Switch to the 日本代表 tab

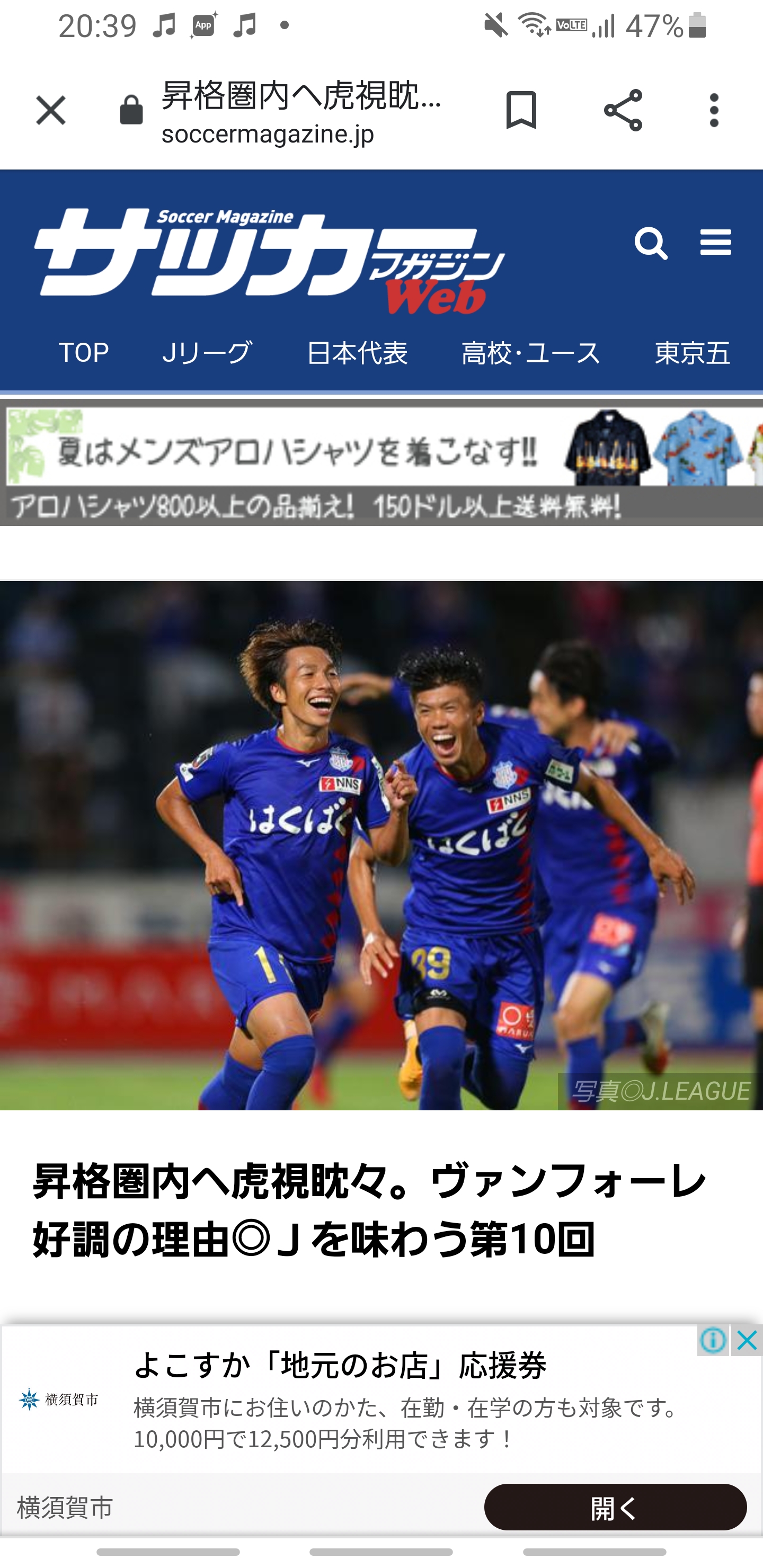[357, 353]
